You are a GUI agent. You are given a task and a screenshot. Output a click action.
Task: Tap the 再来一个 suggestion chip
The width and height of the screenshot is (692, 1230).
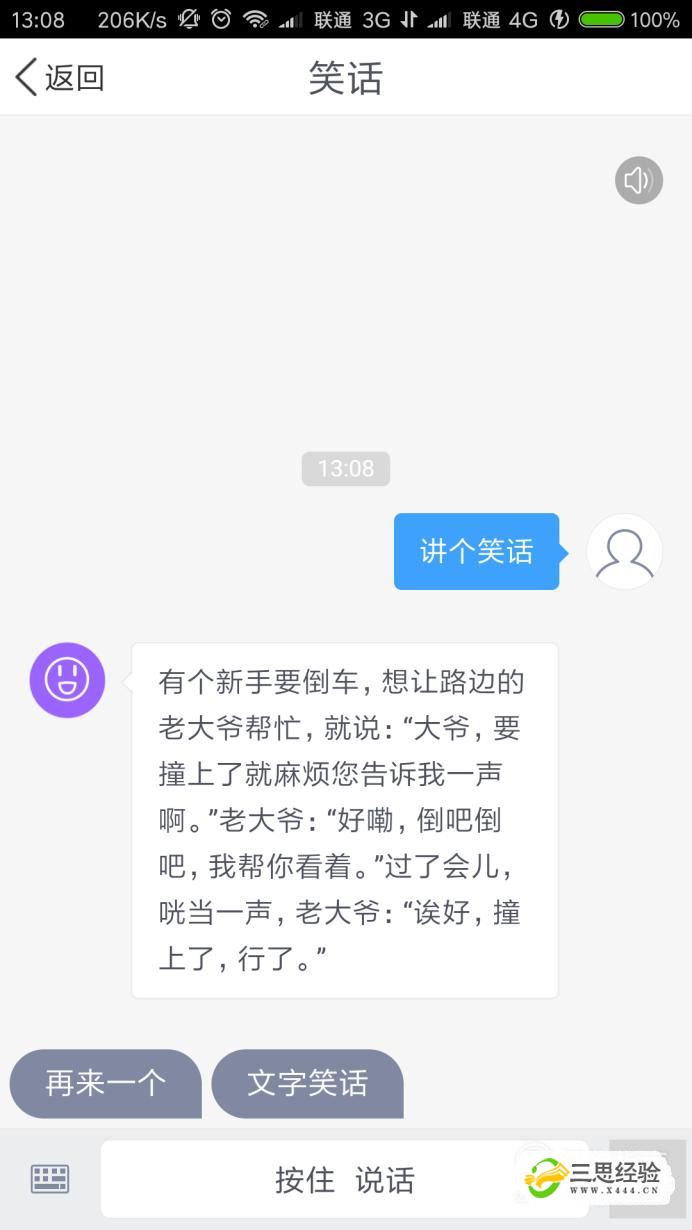[105, 1083]
